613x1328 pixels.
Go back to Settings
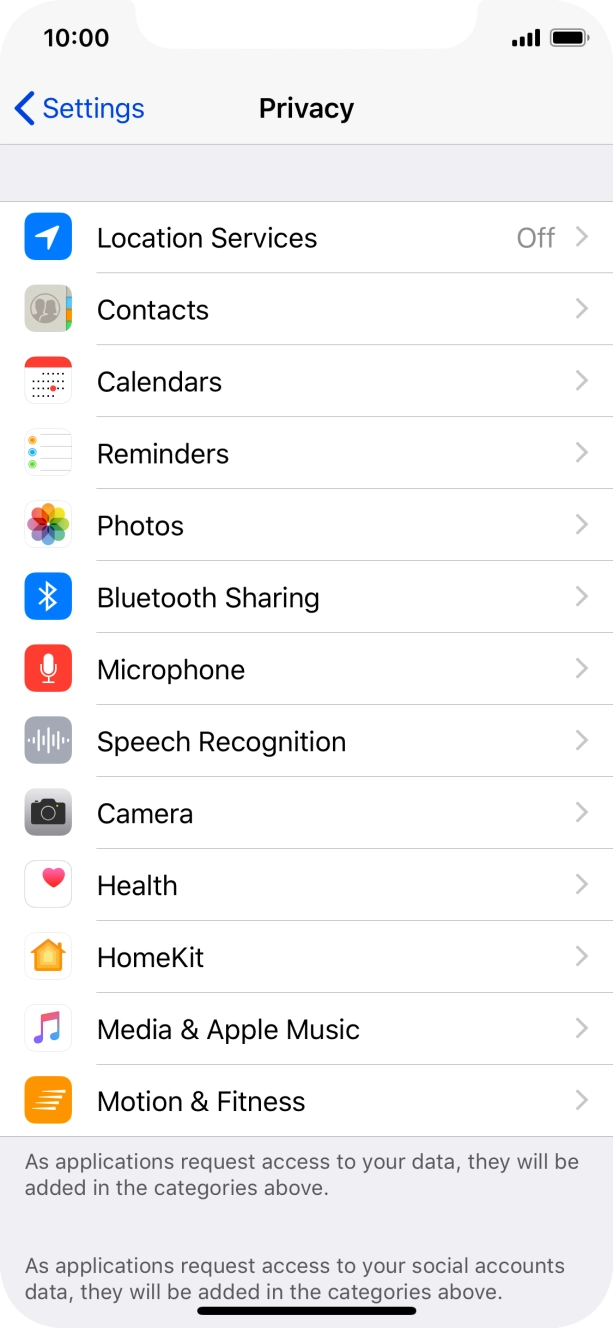80,108
